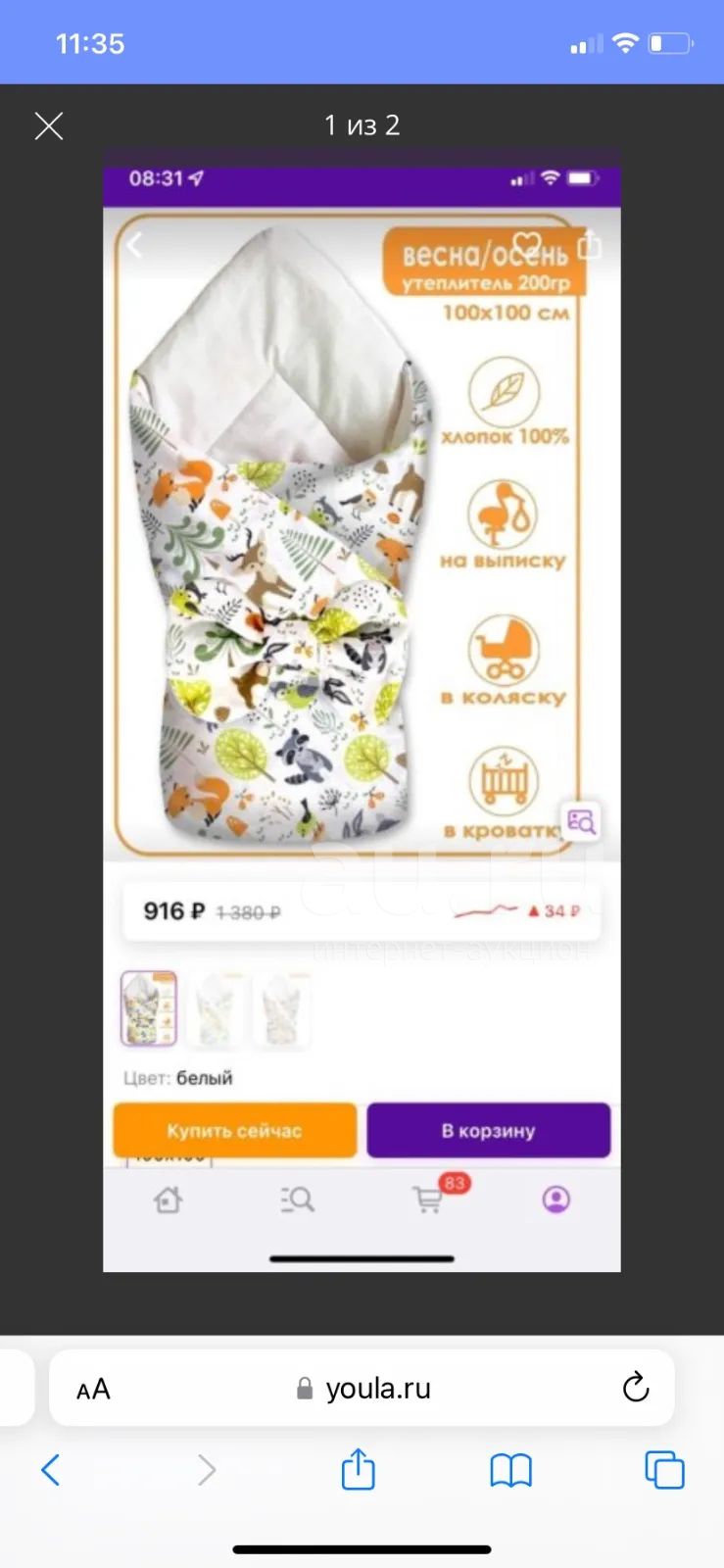The width and height of the screenshot is (724, 1568).
Task: Reload the page
Action: point(636,1387)
